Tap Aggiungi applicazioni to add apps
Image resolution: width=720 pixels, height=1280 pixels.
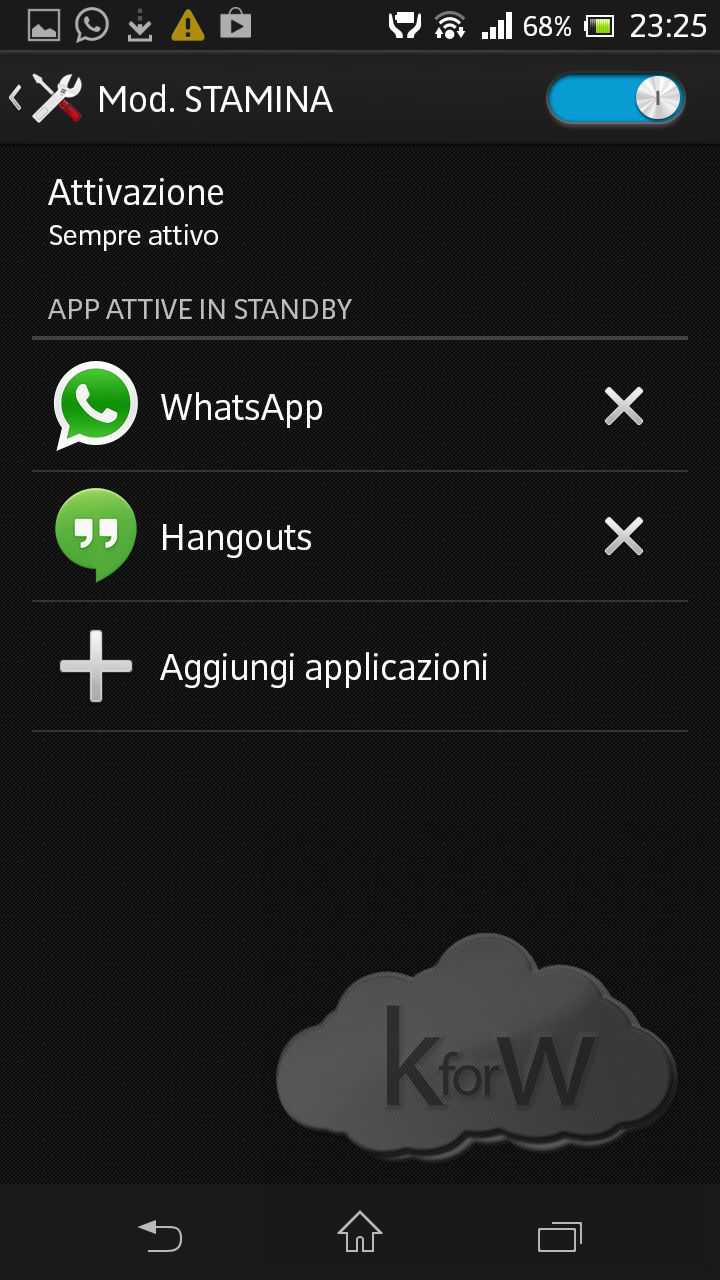(324, 667)
